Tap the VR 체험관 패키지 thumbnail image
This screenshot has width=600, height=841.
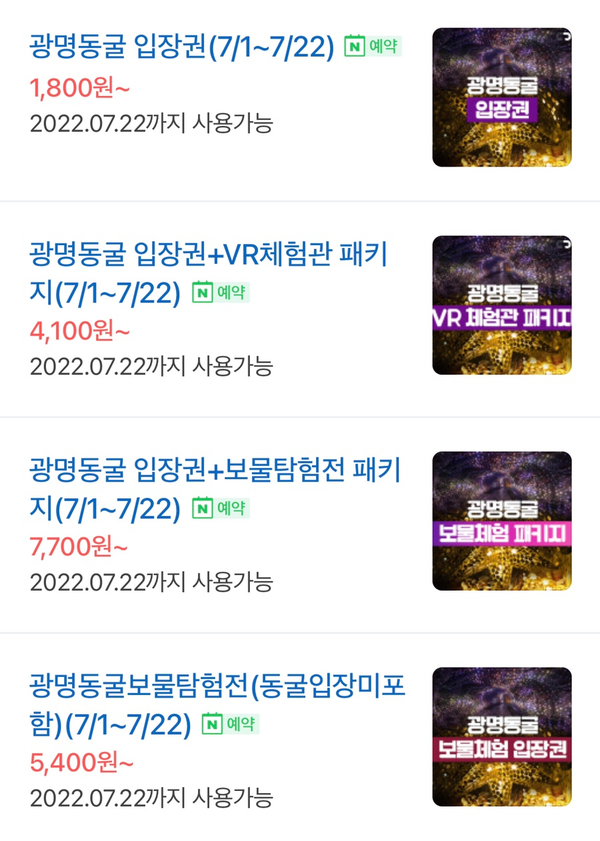click(502, 305)
